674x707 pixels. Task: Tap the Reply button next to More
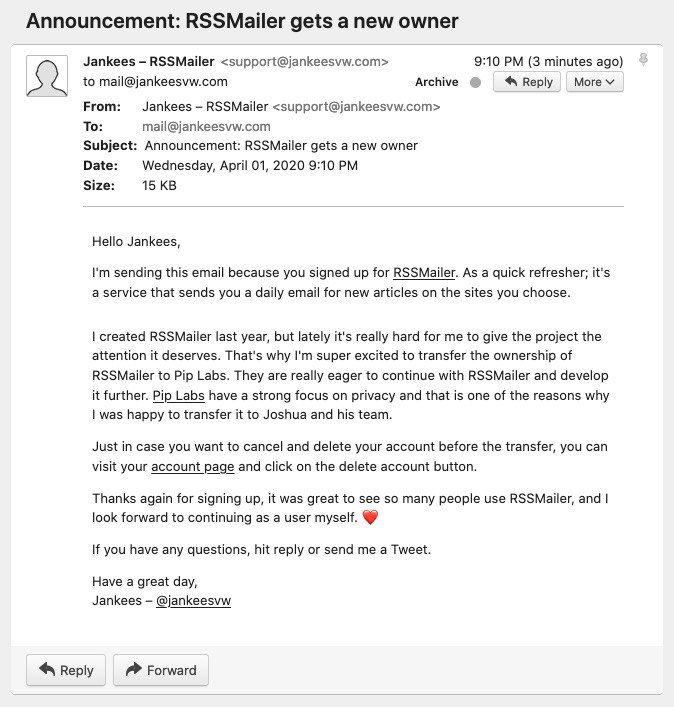pos(527,82)
